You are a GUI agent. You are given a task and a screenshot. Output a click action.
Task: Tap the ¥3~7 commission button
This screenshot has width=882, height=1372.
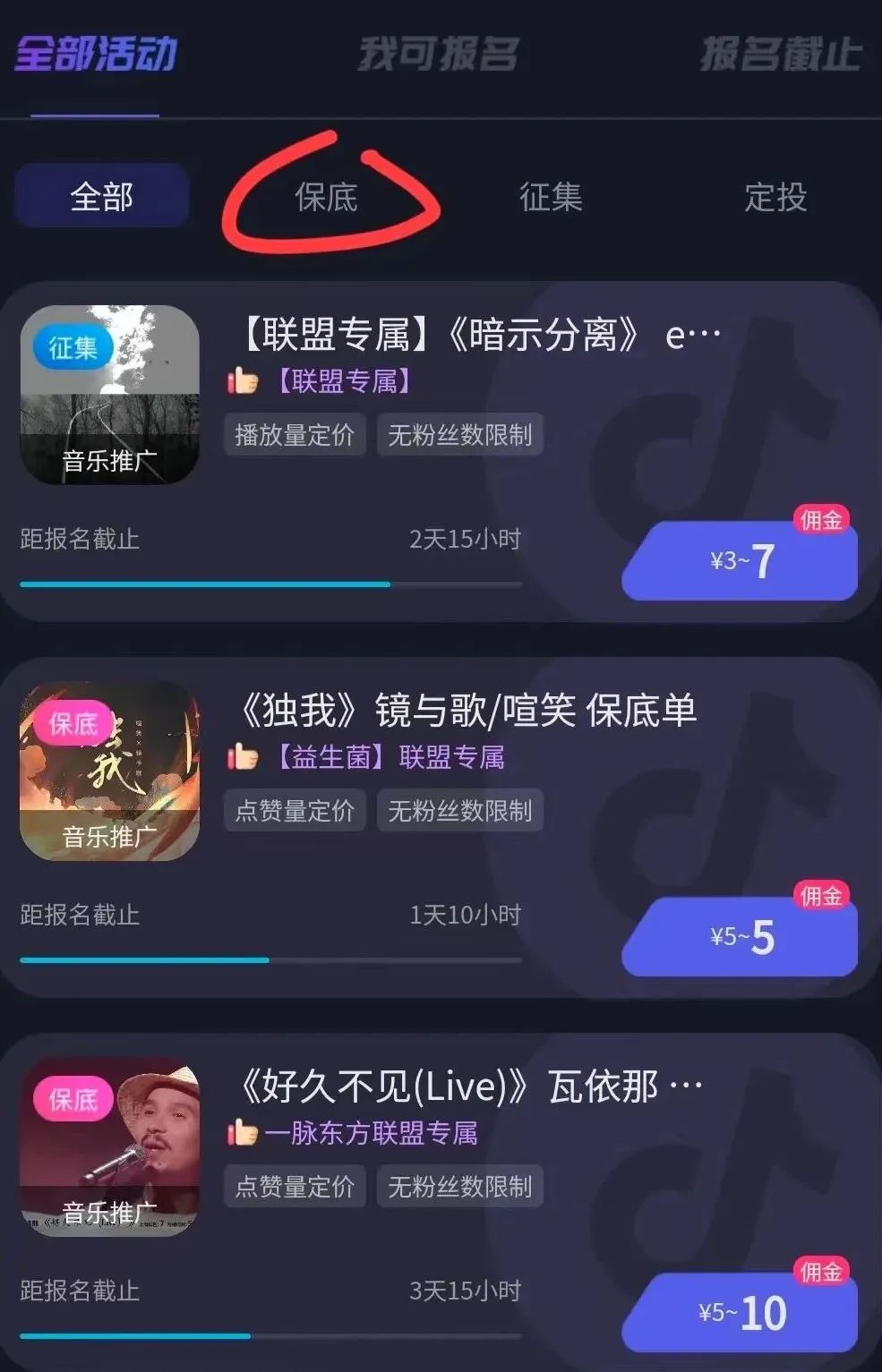(x=740, y=561)
